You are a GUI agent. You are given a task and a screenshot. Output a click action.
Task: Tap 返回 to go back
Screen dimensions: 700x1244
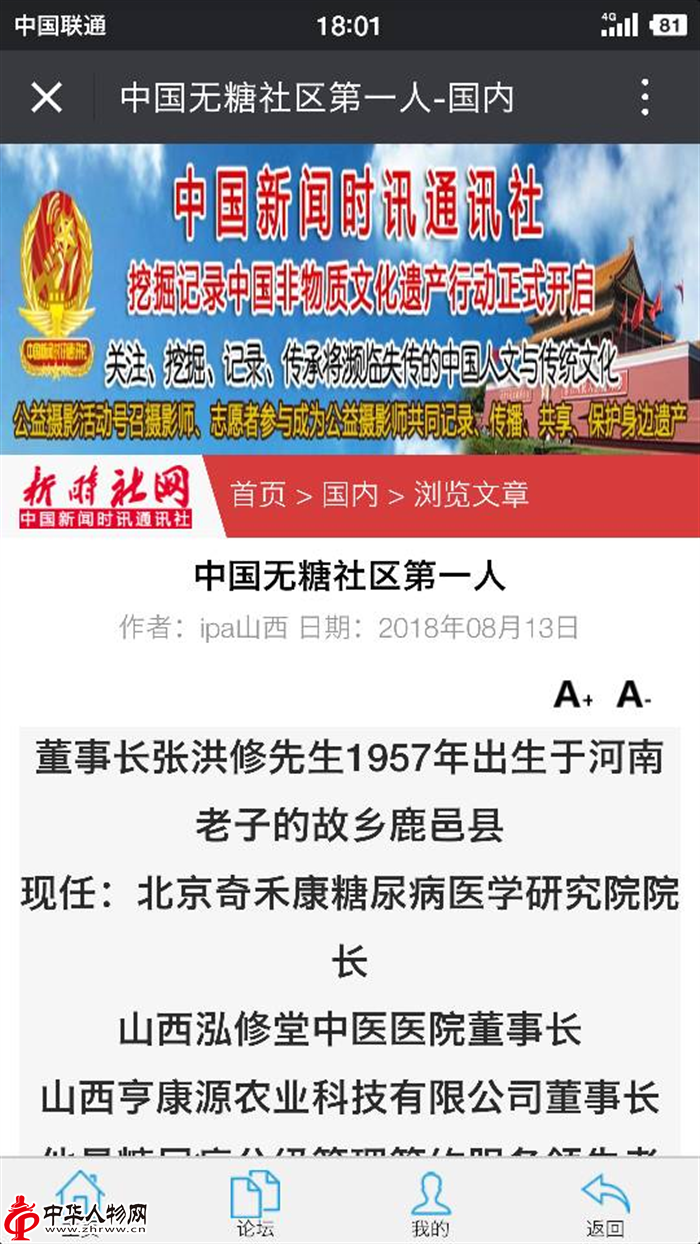[x=605, y=1204]
